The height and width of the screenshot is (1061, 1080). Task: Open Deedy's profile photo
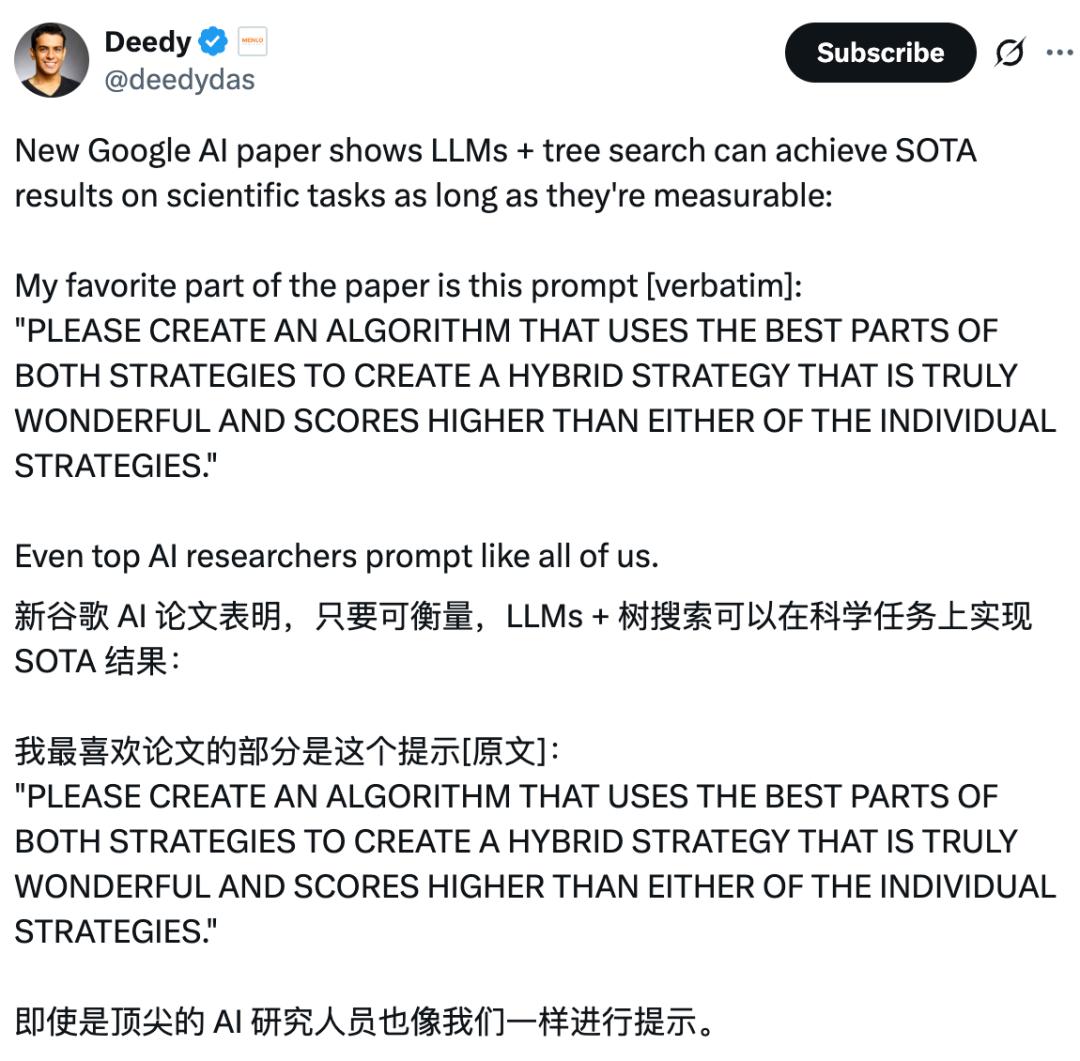52,60
